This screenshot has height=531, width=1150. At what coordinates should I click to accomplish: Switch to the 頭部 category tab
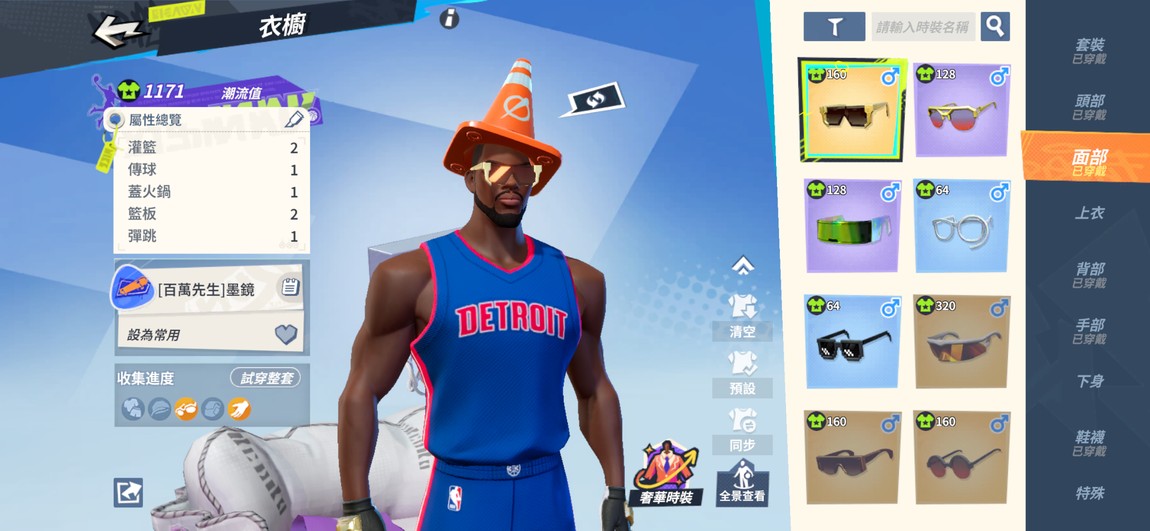click(1089, 106)
